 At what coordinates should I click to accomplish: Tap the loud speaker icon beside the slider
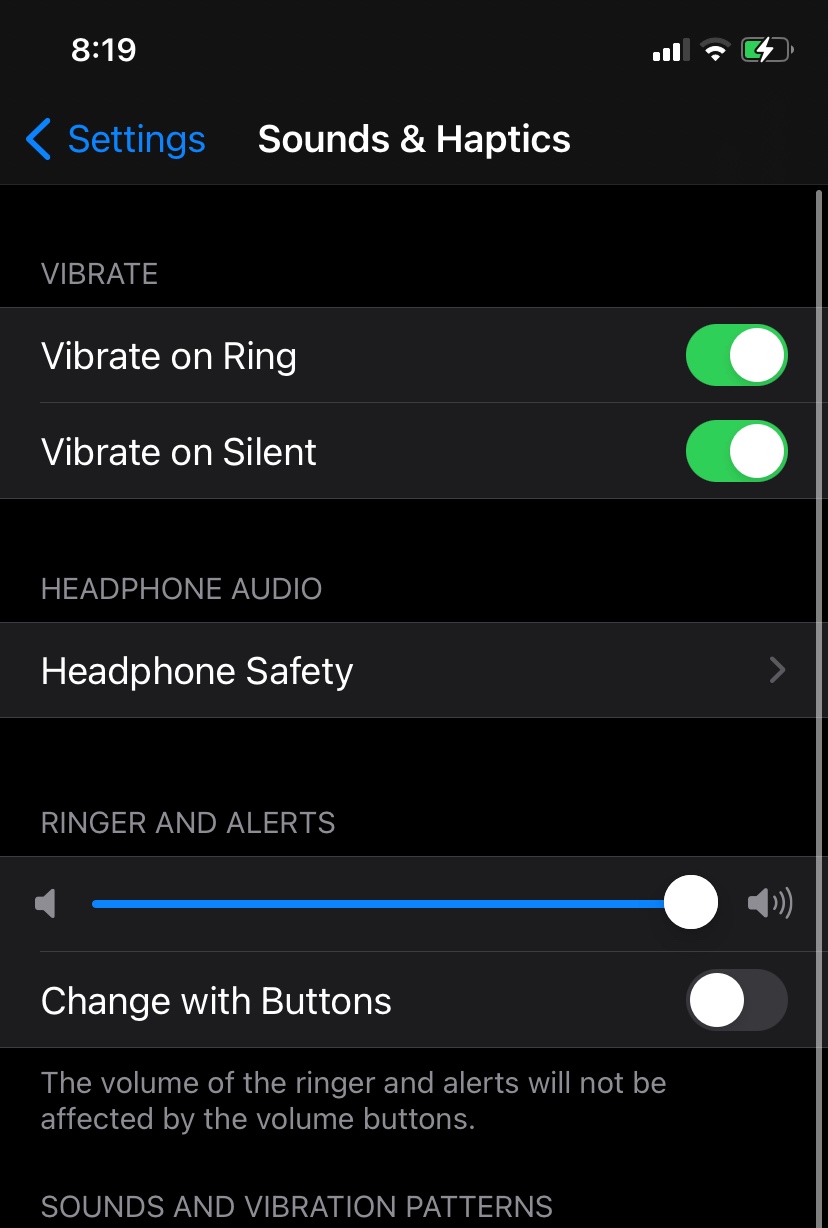(770, 902)
